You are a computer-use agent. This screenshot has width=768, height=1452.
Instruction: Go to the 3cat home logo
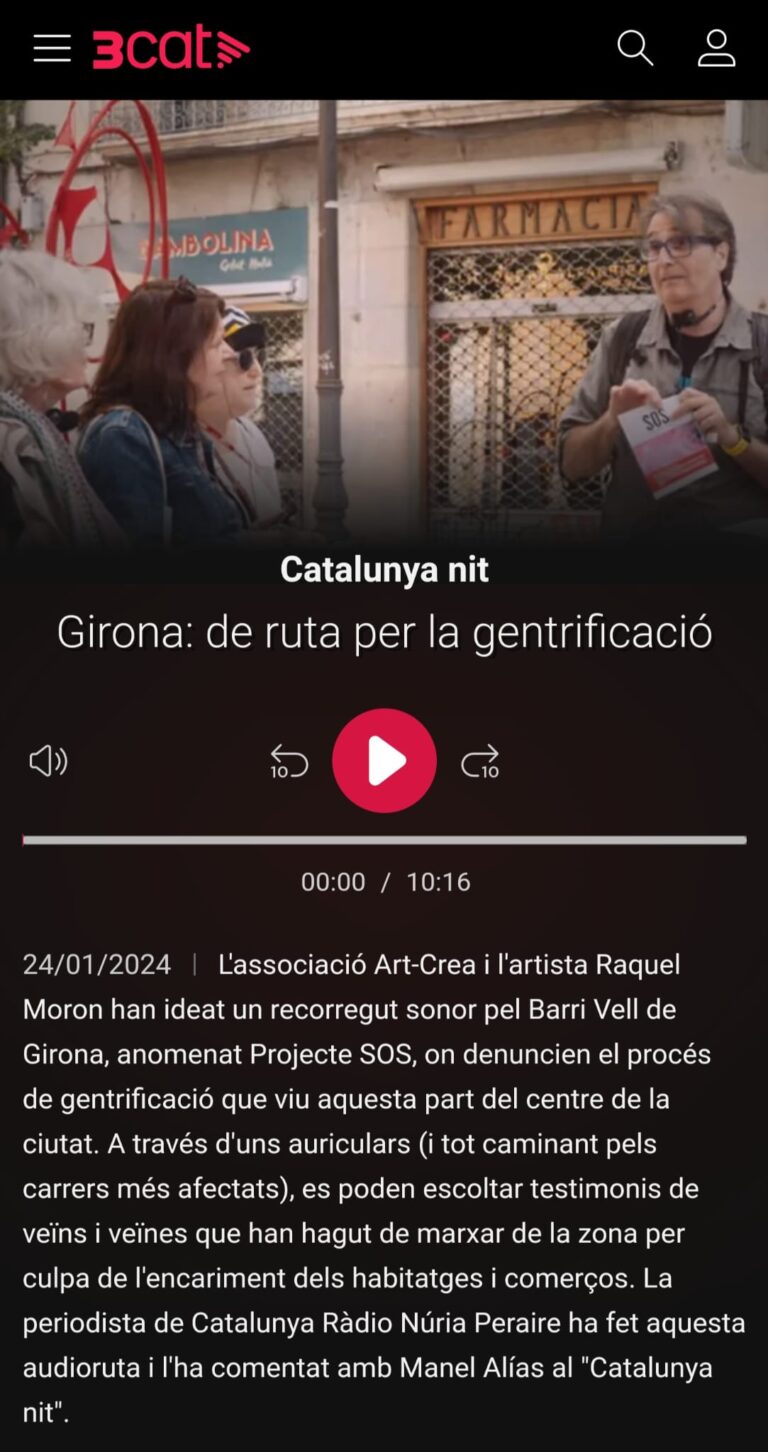click(x=170, y=48)
